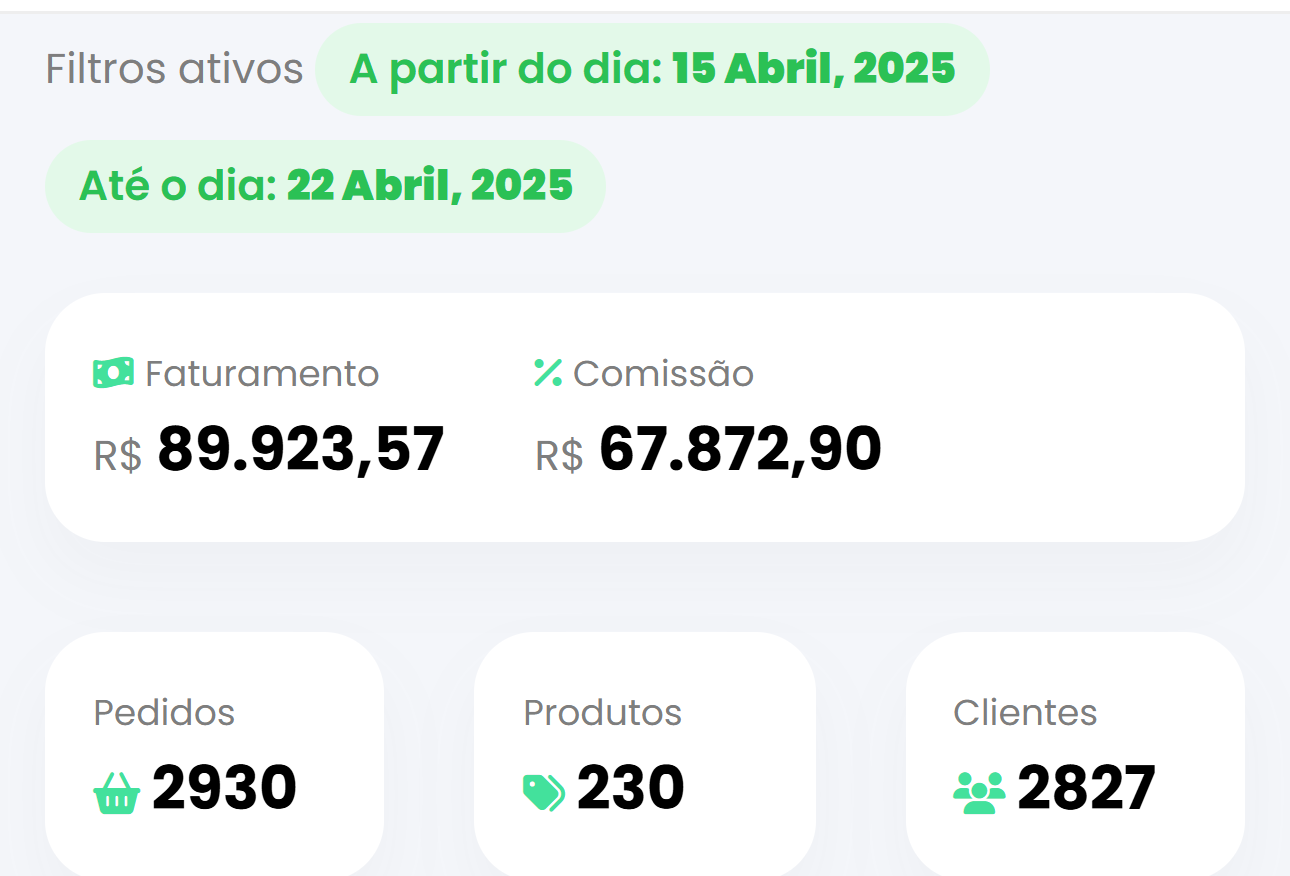The width and height of the screenshot is (1290, 876).
Task: Tap the 'A partir do dia' start date filter chip
Action: click(x=652, y=69)
